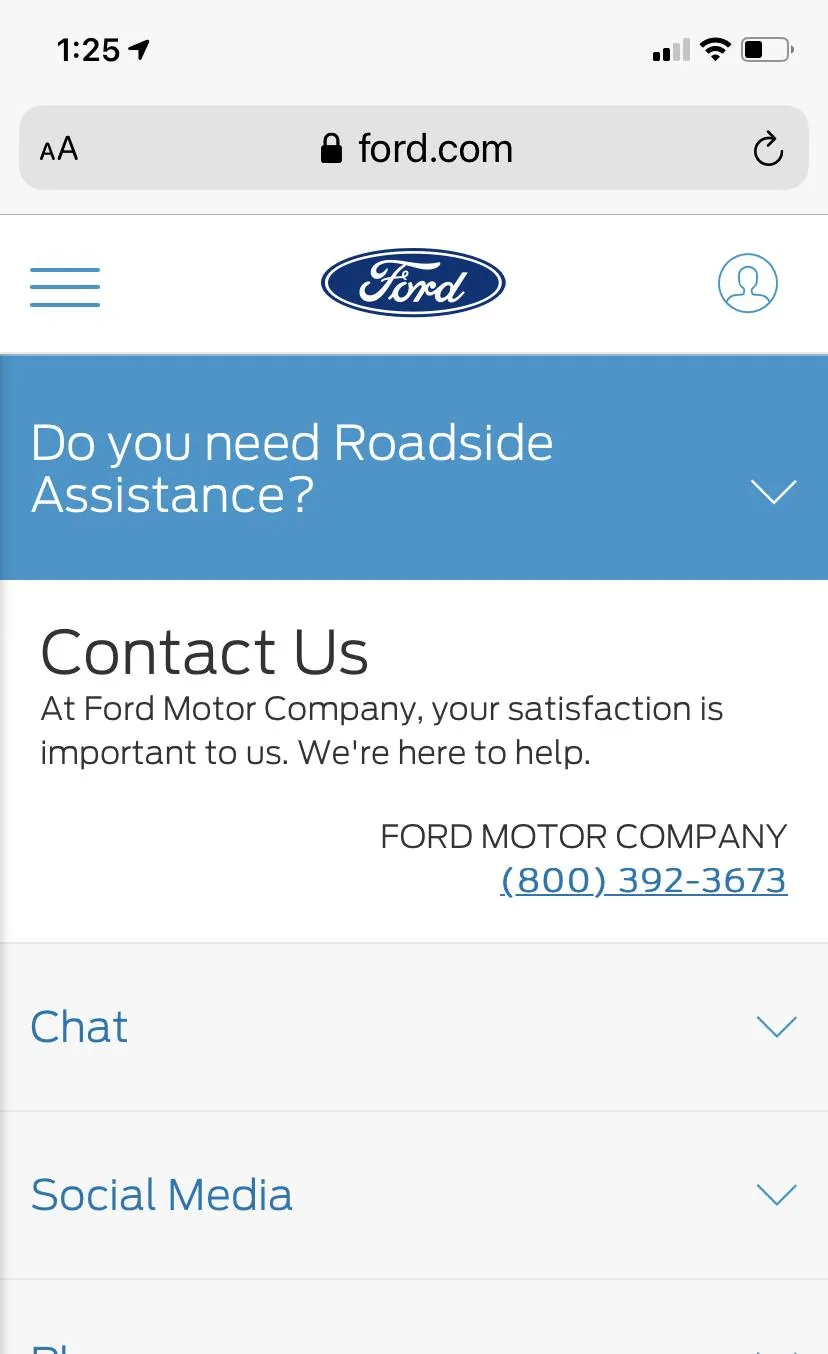The image size is (828, 1354).
Task: Open the AA reader options
Action: click(59, 150)
